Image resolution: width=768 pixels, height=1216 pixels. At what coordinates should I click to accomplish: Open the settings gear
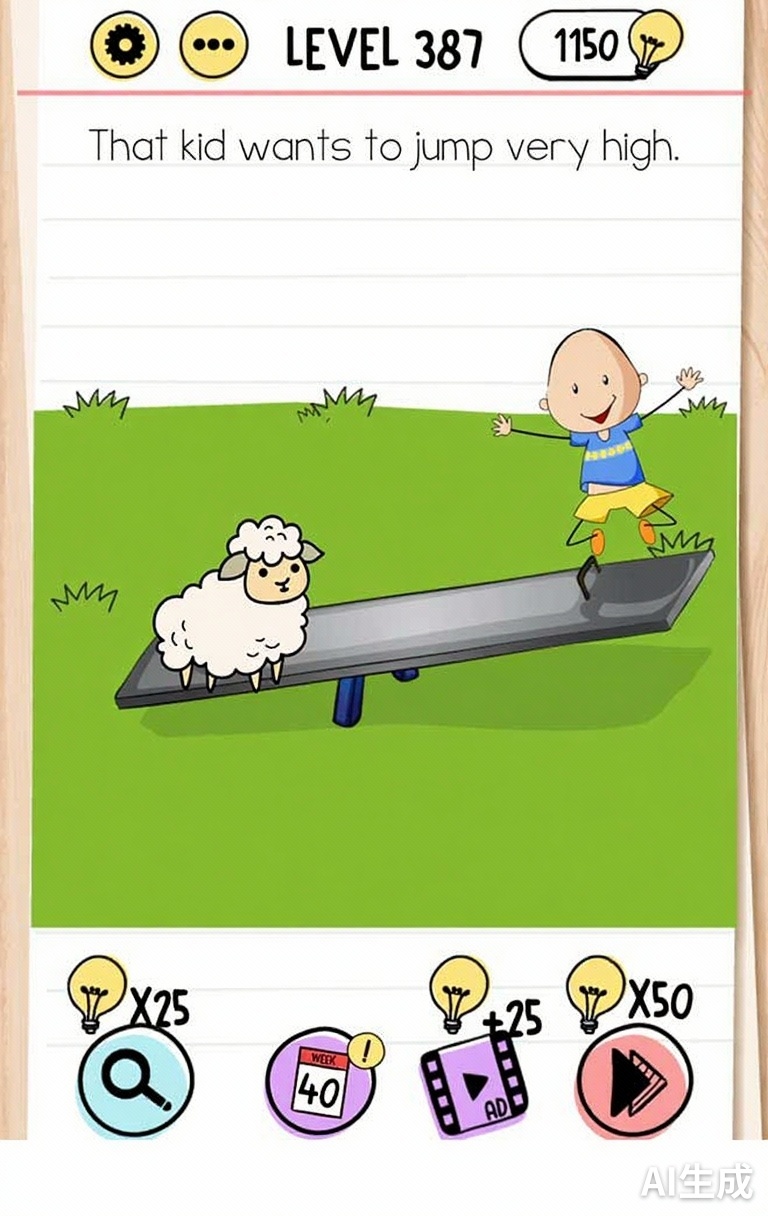coord(125,45)
